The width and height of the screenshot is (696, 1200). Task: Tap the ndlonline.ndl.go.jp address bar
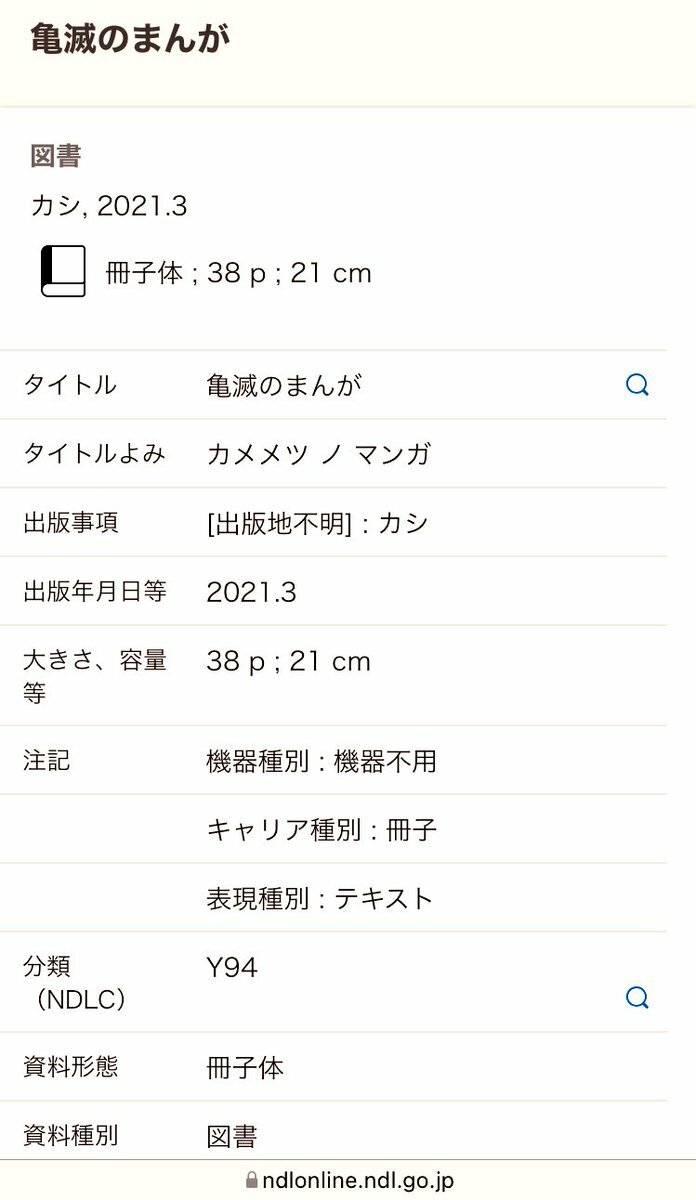tap(348, 1180)
